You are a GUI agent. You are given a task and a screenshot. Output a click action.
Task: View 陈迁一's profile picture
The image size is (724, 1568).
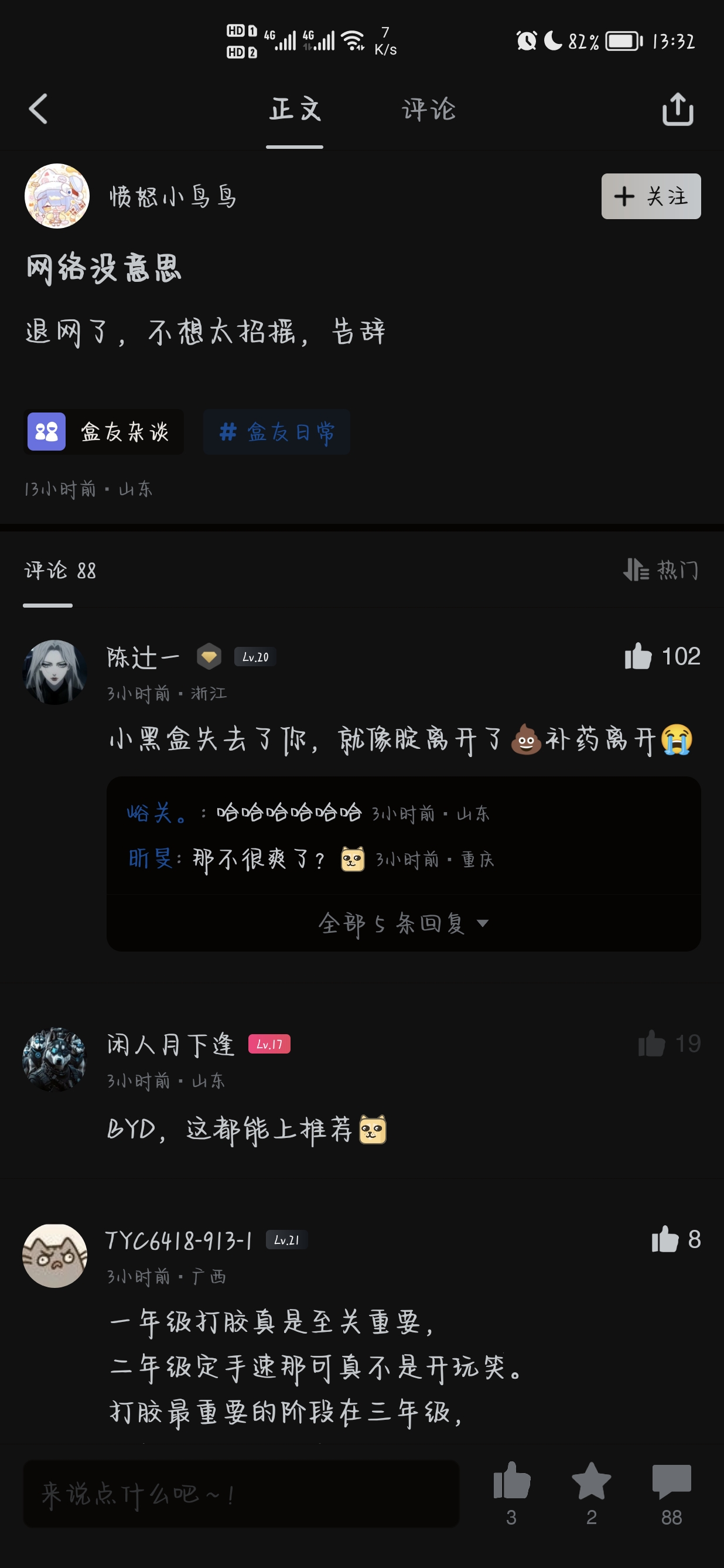coord(54,672)
